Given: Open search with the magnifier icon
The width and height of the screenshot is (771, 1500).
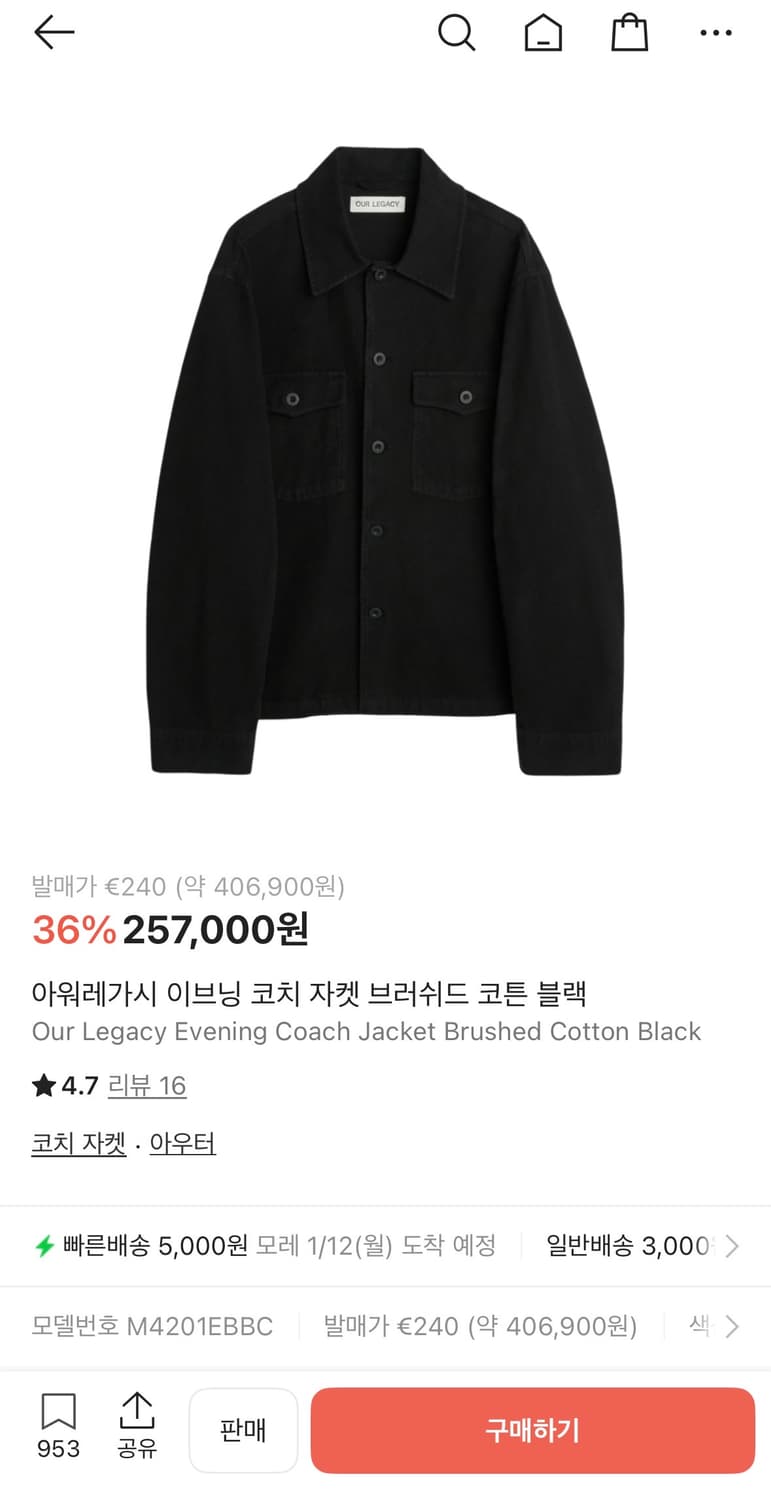Looking at the screenshot, I should click(457, 32).
